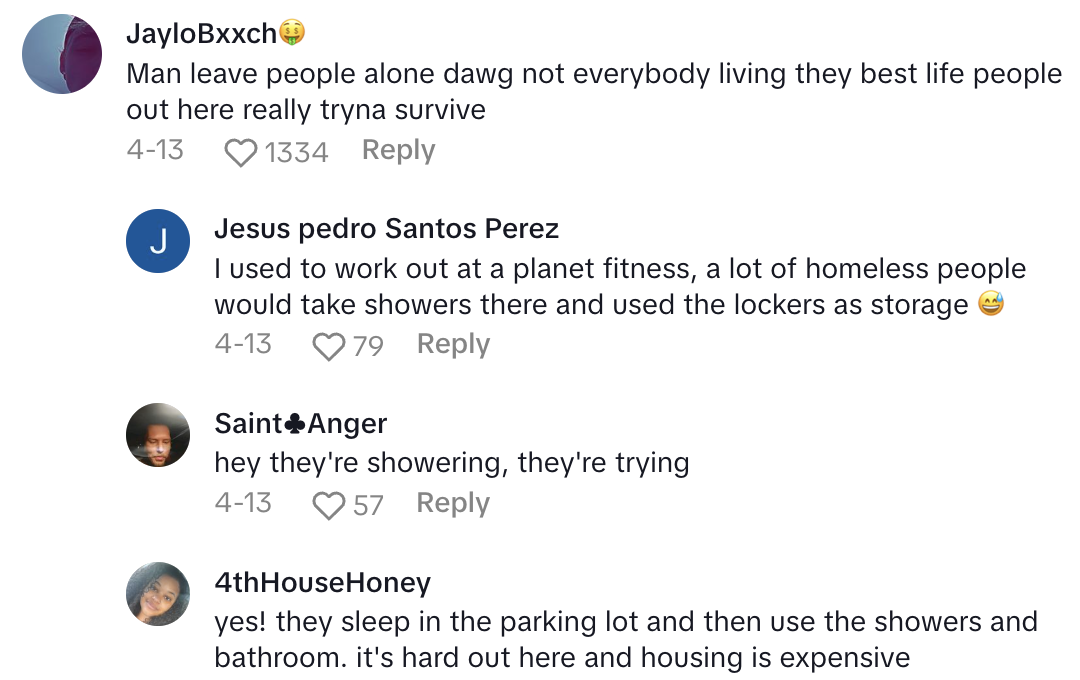Screen dimensions: 1080x680
Task: Reply to Jesus pedro Santos Perez
Action: [453, 344]
